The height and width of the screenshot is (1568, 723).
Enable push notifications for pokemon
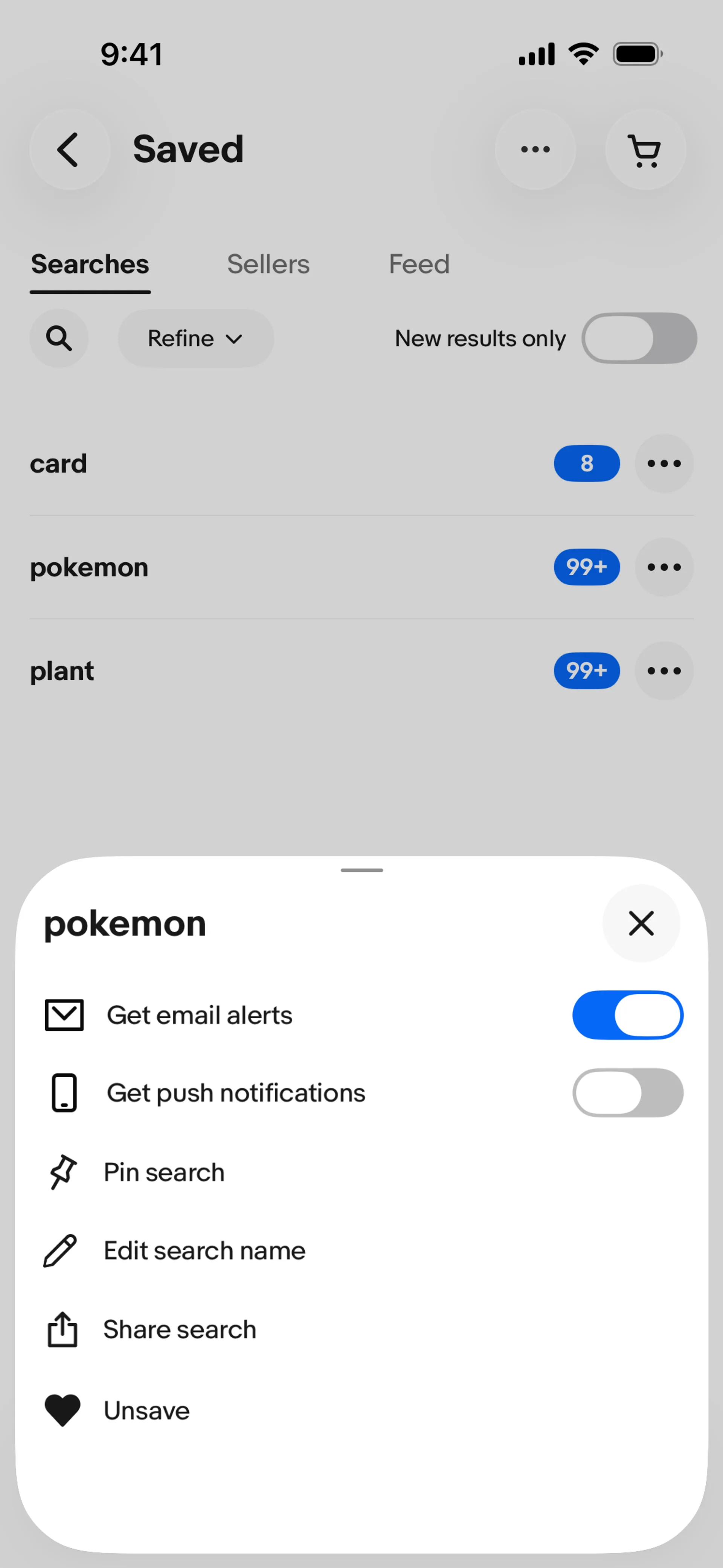[627, 1093]
